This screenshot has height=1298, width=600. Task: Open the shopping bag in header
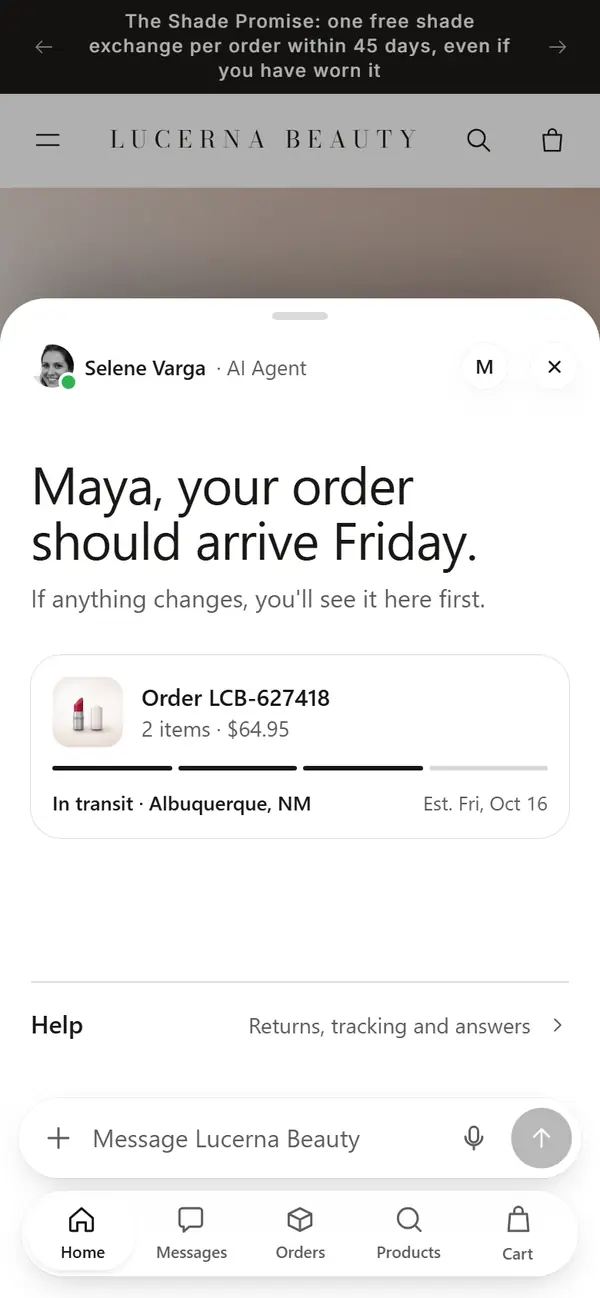point(552,141)
